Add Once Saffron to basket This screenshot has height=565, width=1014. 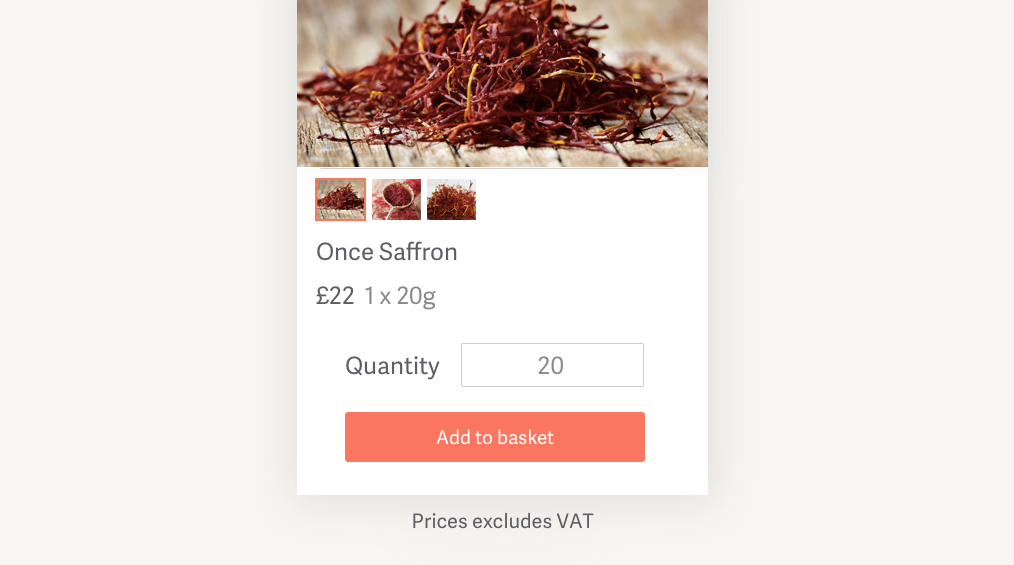pos(494,437)
